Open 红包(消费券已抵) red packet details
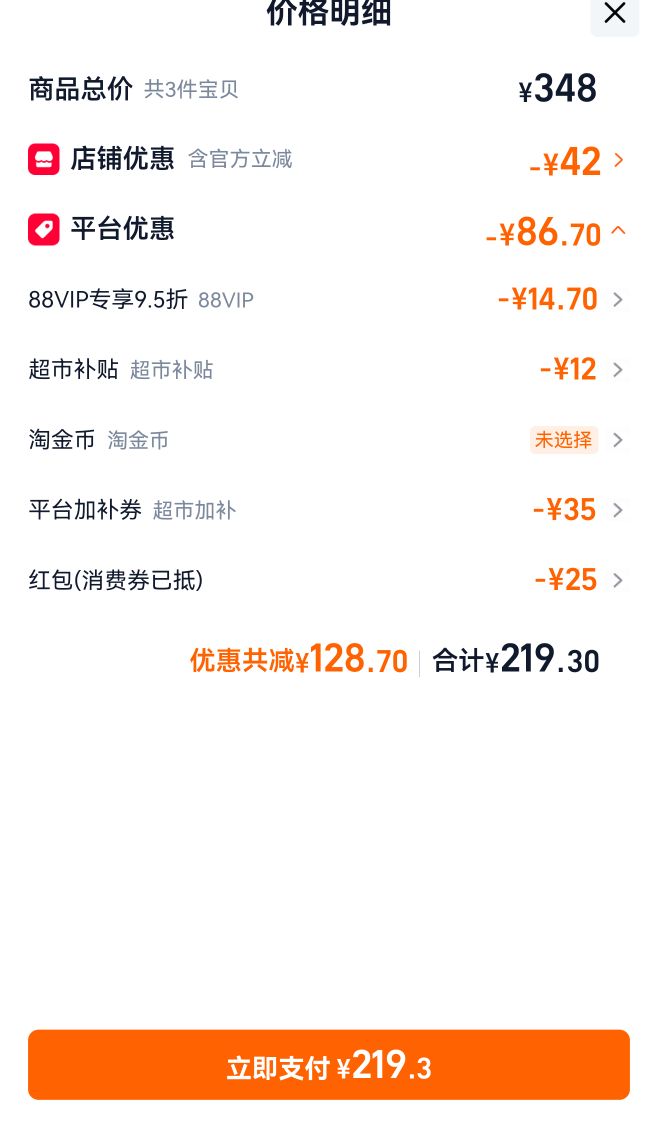The width and height of the screenshot is (658, 1126). [329, 580]
